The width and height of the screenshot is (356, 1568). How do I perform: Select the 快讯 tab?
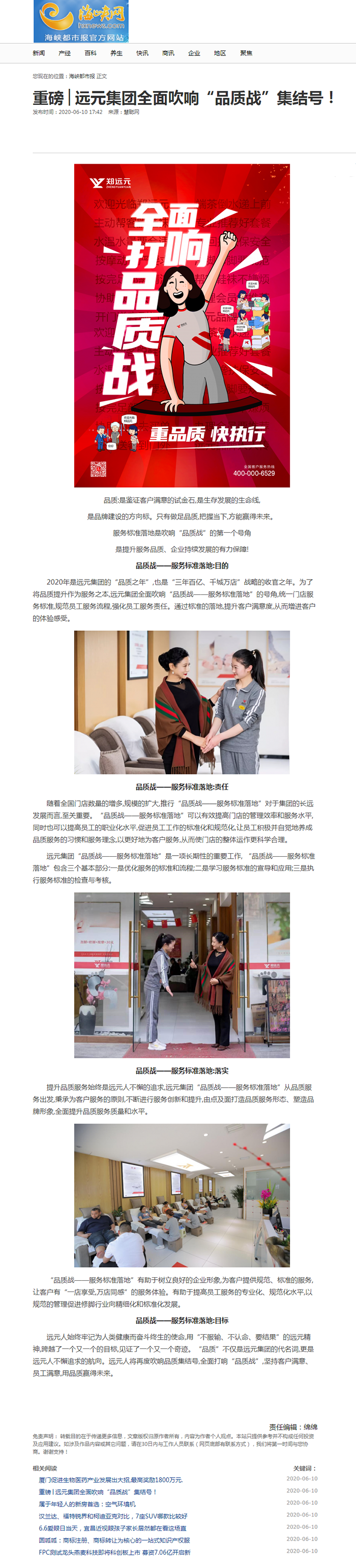click(x=142, y=53)
